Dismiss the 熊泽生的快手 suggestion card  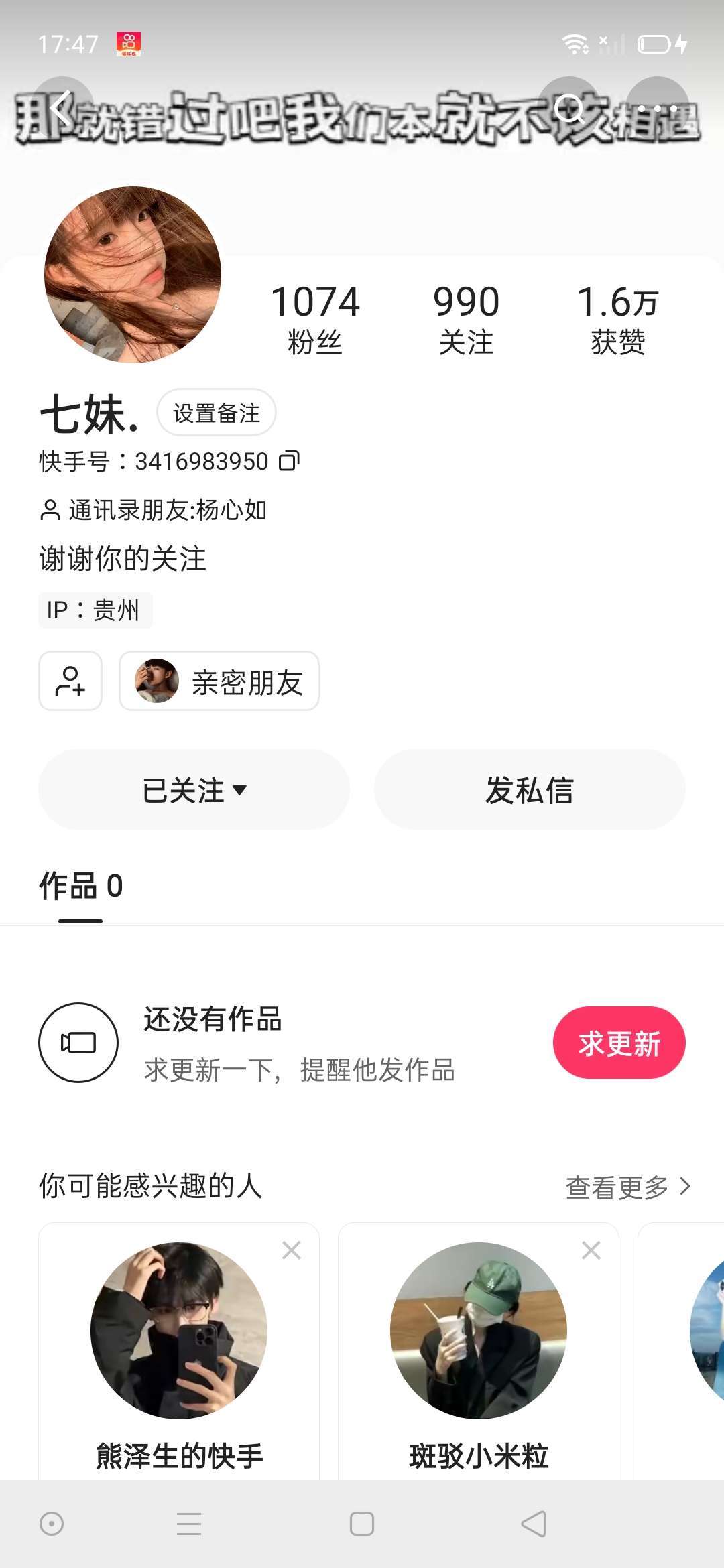pyautogui.click(x=292, y=1250)
